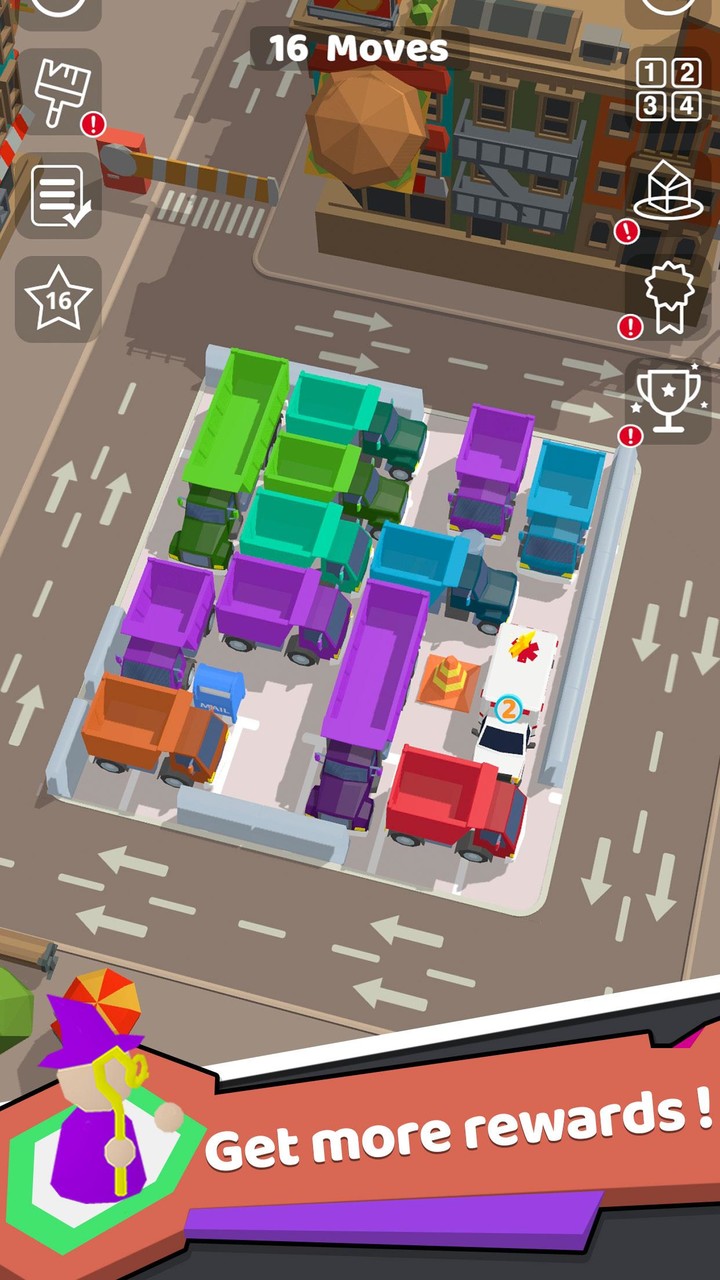
Task: Tap the alert badge beside the paint brush
Action: 91,122
